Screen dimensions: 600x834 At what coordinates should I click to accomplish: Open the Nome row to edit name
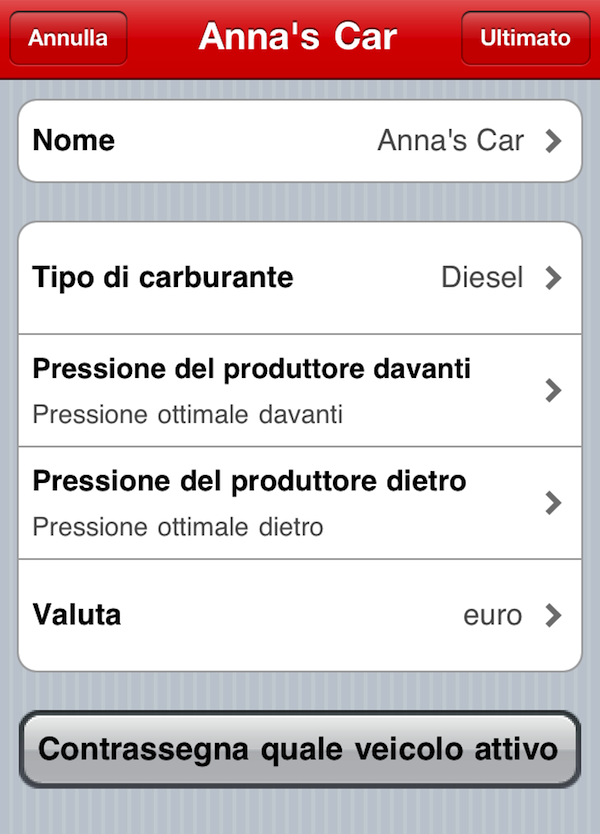click(x=300, y=141)
